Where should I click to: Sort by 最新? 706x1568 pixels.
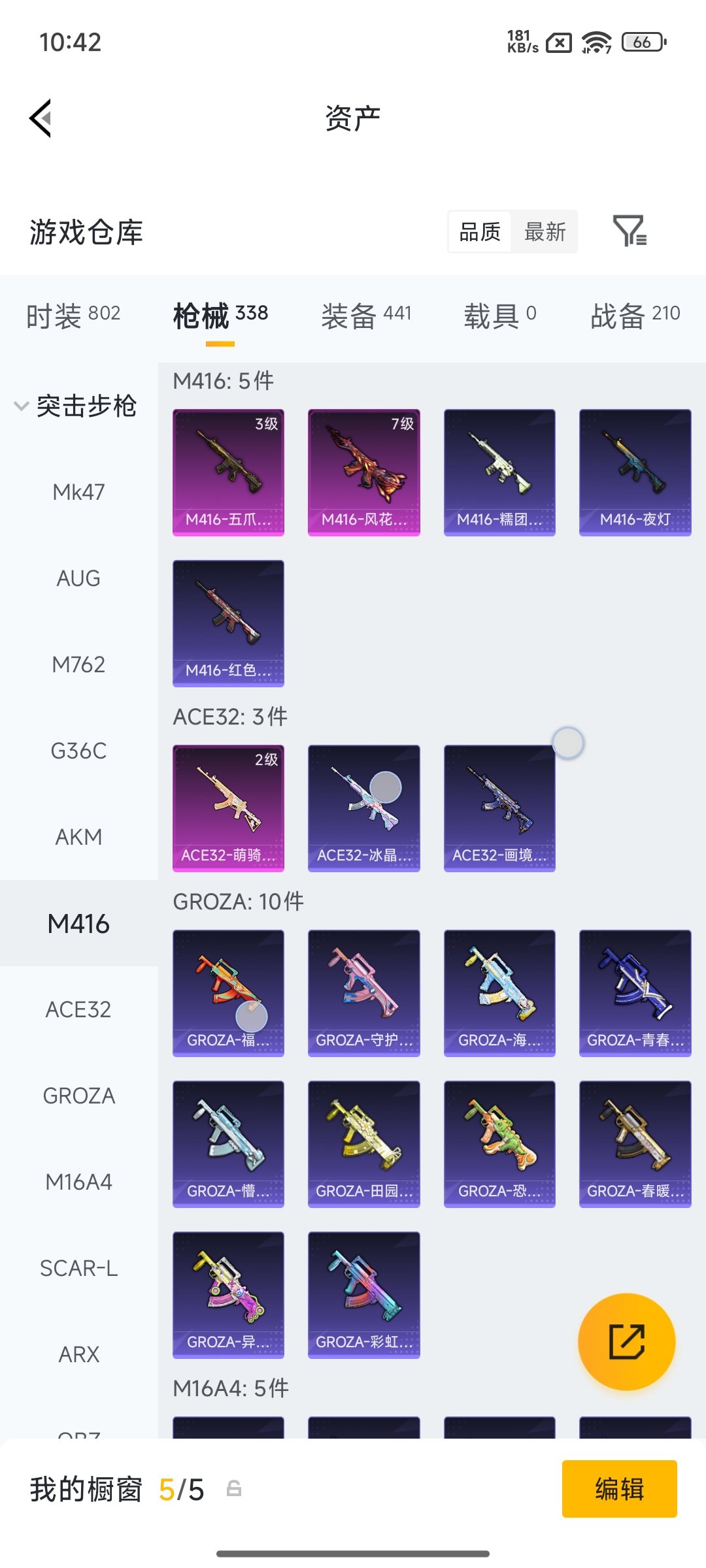[x=545, y=232]
